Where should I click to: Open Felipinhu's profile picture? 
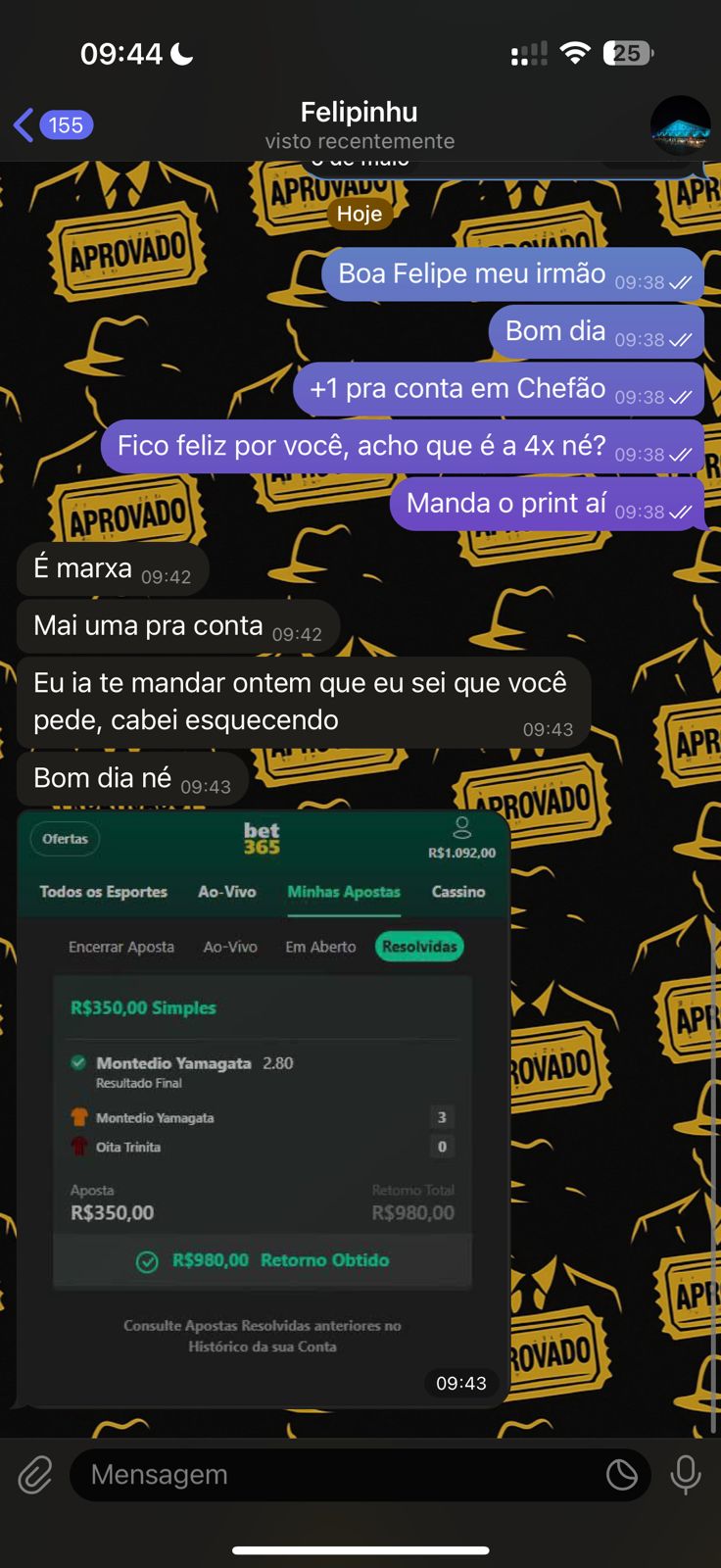coord(680,125)
